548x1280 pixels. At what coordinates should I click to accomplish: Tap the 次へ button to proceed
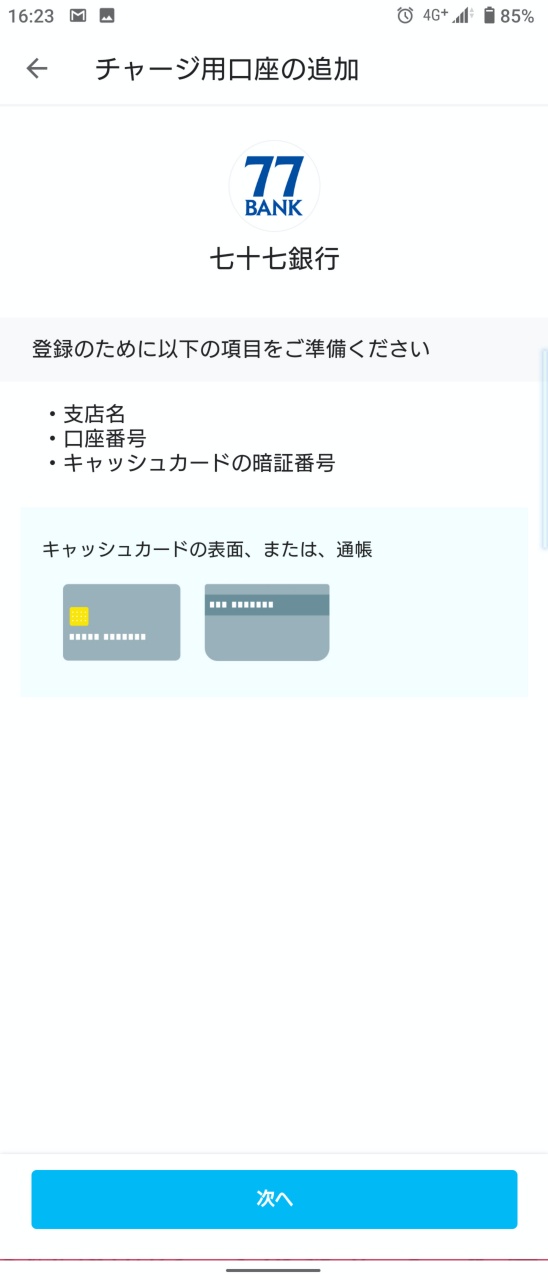[x=274, y=1199]
